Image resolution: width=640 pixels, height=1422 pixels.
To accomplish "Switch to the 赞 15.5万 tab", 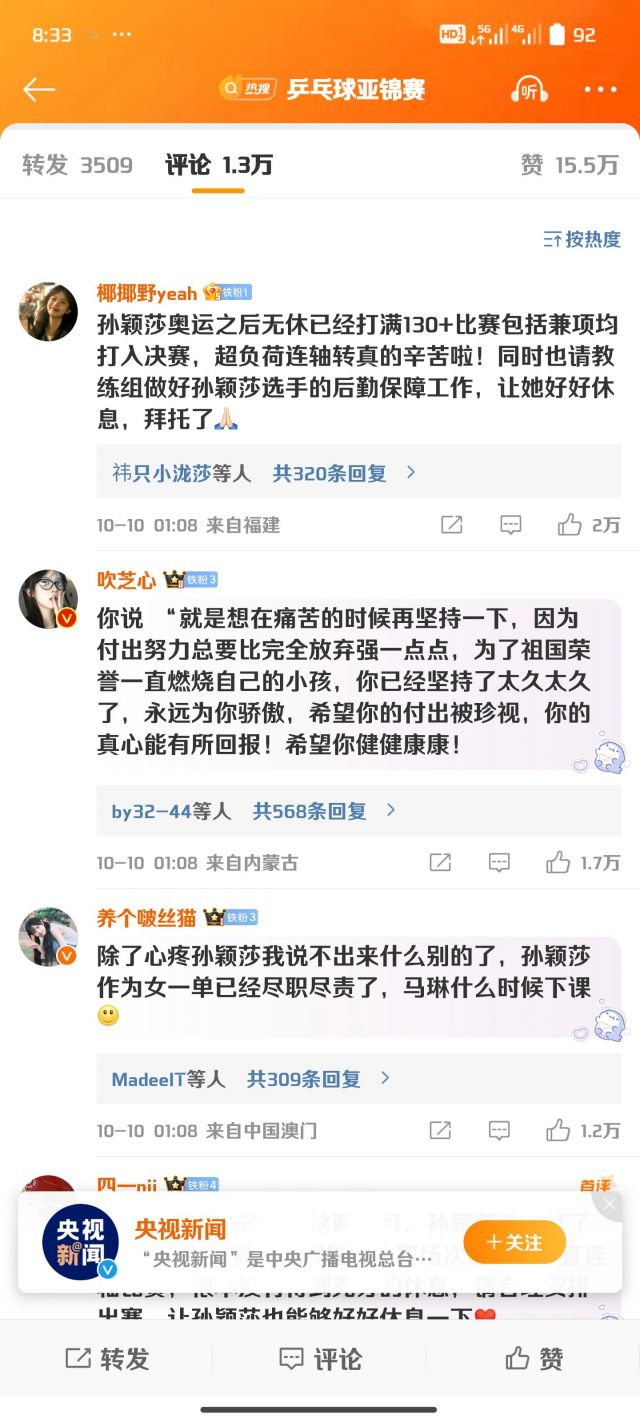I will (x=569, y=165).
